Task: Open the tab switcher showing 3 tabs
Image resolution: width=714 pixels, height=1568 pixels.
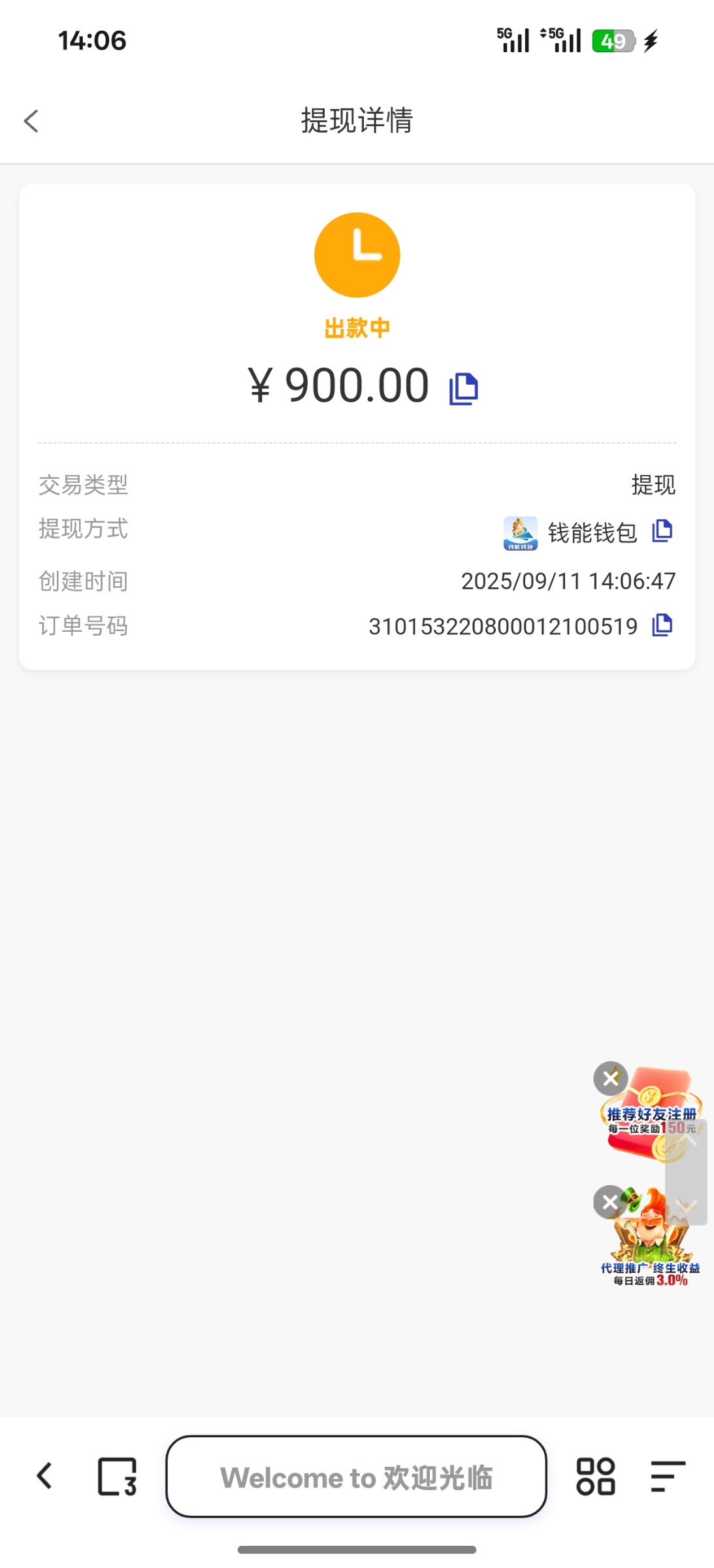Action: [x=116, y=1477]
